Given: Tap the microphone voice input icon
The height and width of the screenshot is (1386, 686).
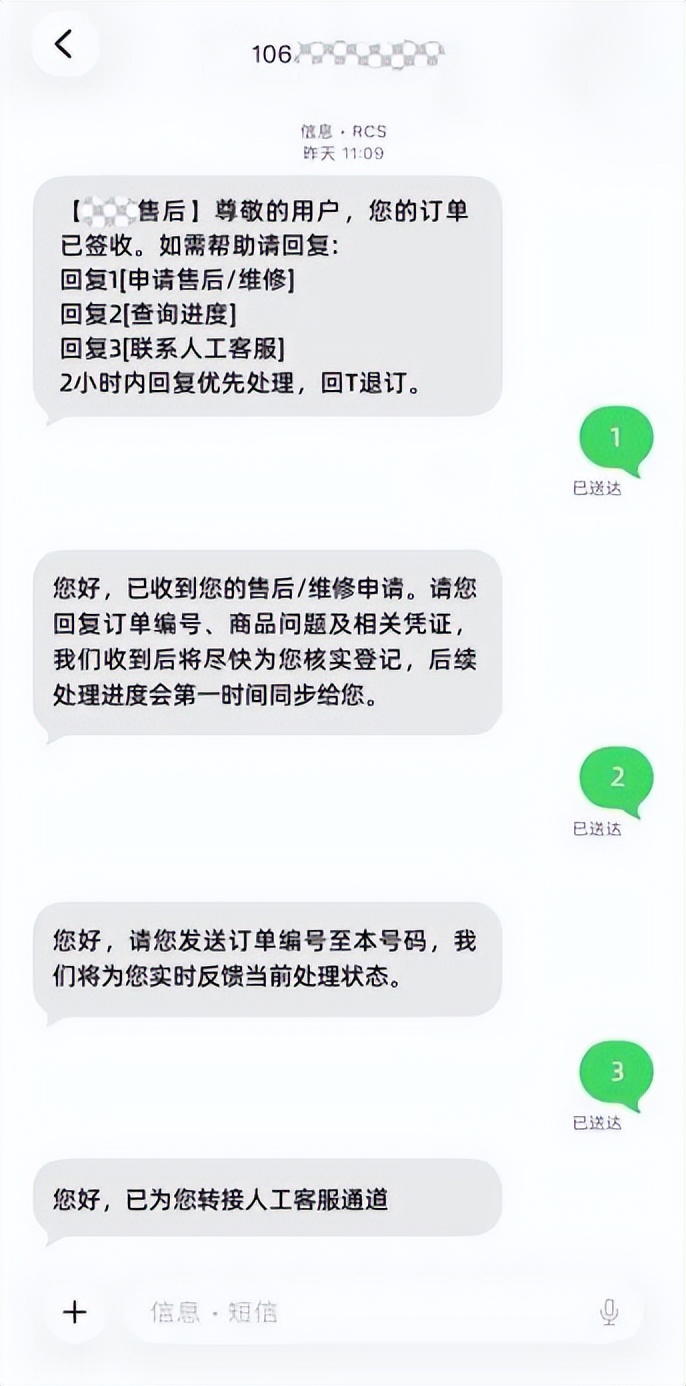Looking at the screenshot, I should (x=609, y=1312).
